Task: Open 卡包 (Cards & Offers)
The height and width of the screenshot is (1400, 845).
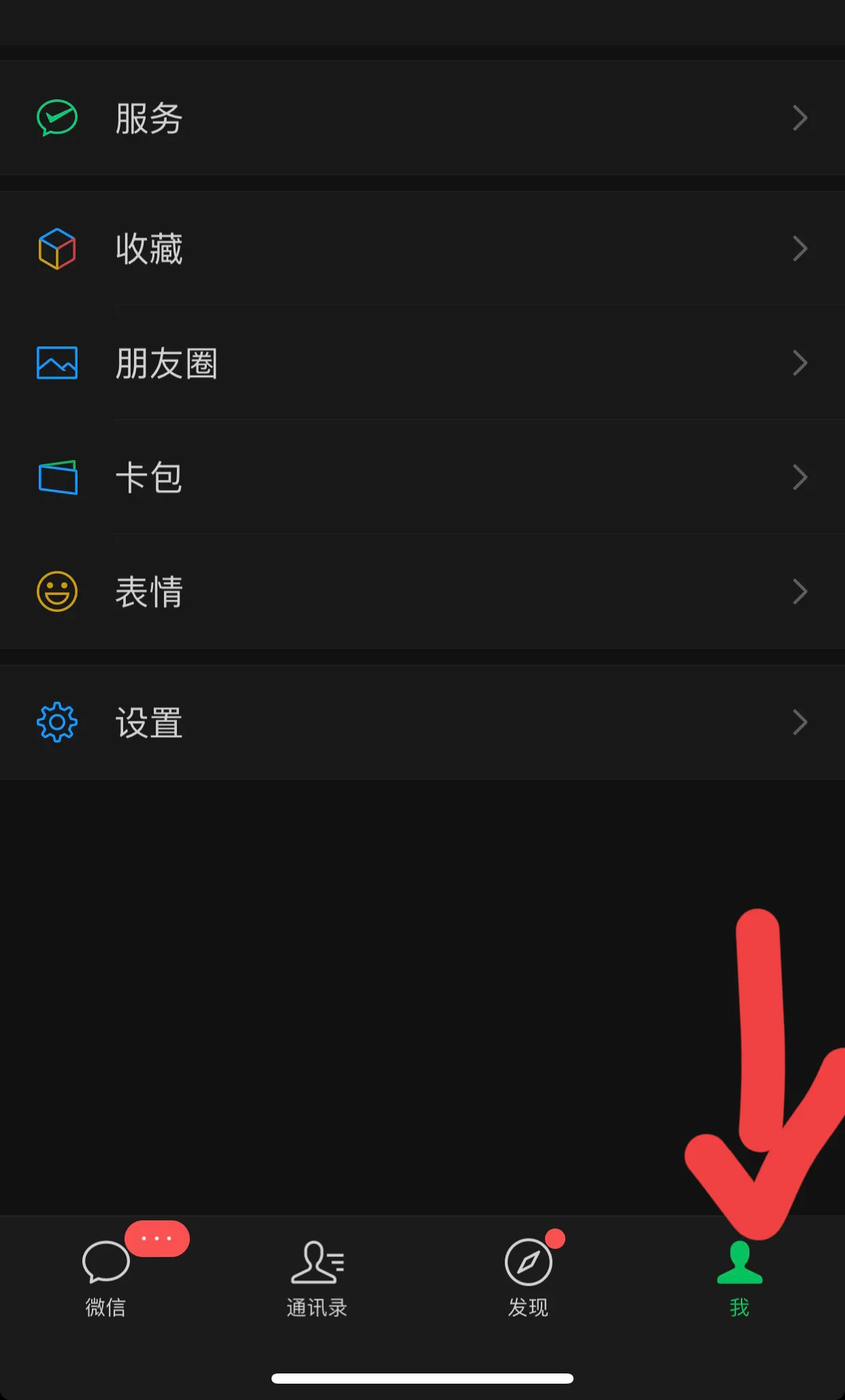Action: pos(422,477)
